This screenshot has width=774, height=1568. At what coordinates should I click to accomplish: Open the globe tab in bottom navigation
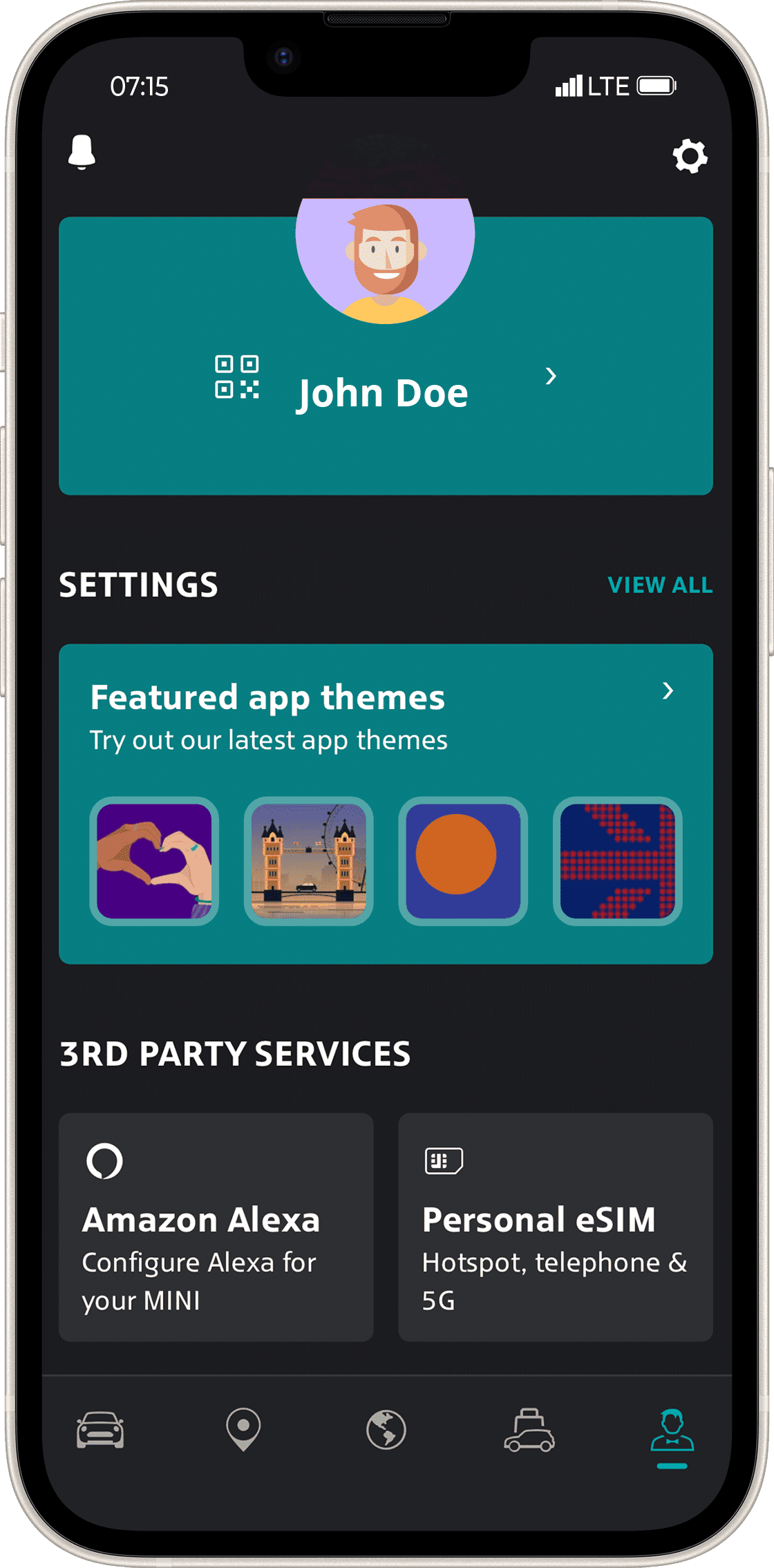[x=386, y=1429]
